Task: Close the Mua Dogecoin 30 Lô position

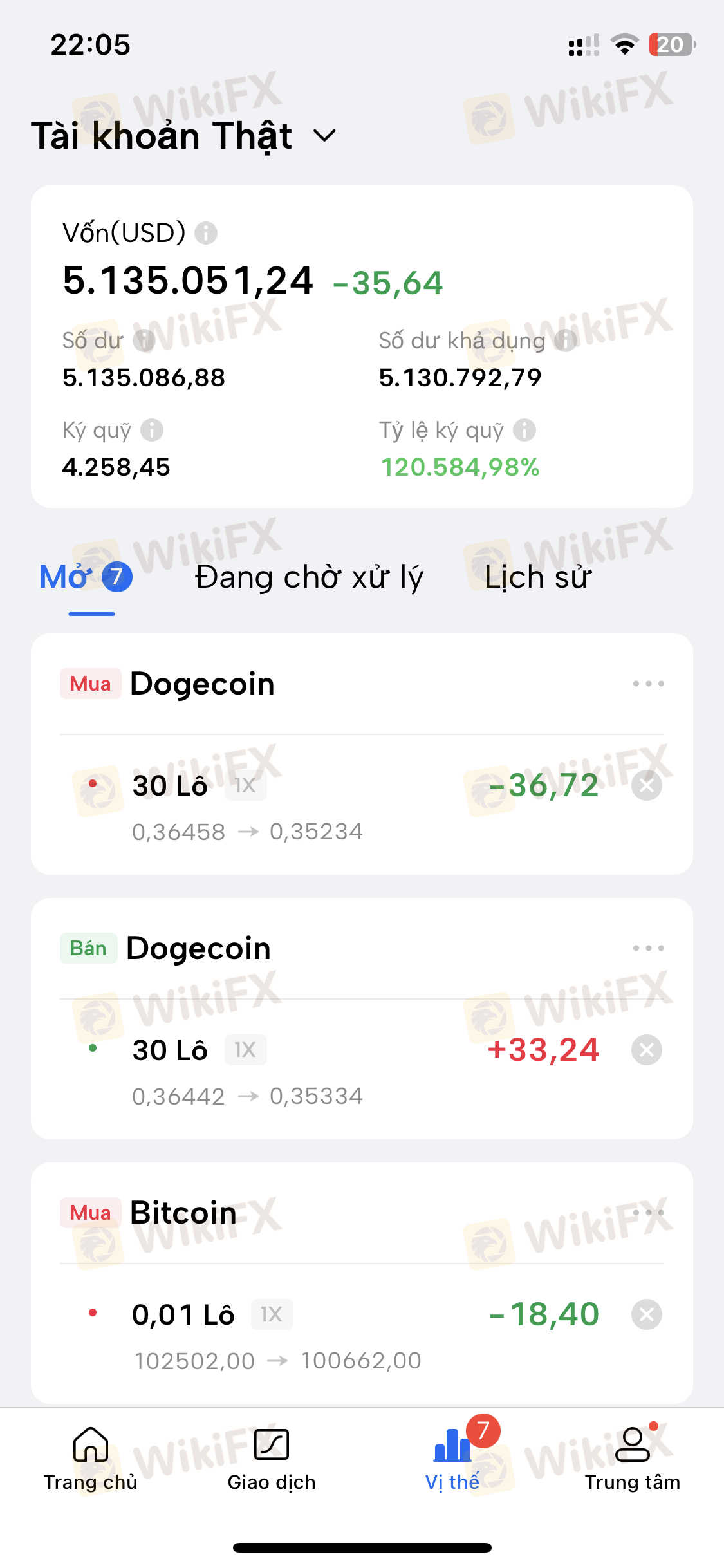Action: pos(647,785)
